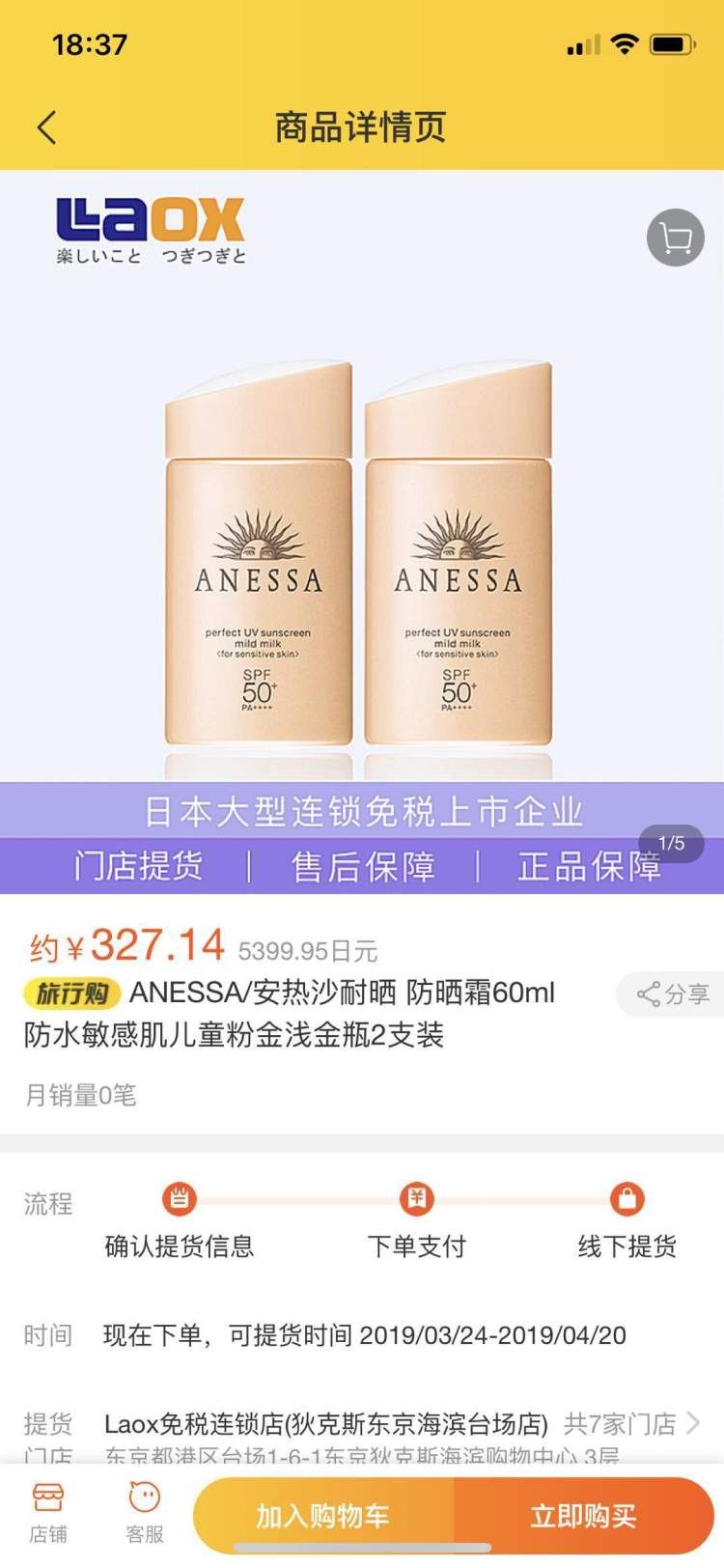Buy now with 立即购买
724x1568 pixels.
tap(583, 1515)
